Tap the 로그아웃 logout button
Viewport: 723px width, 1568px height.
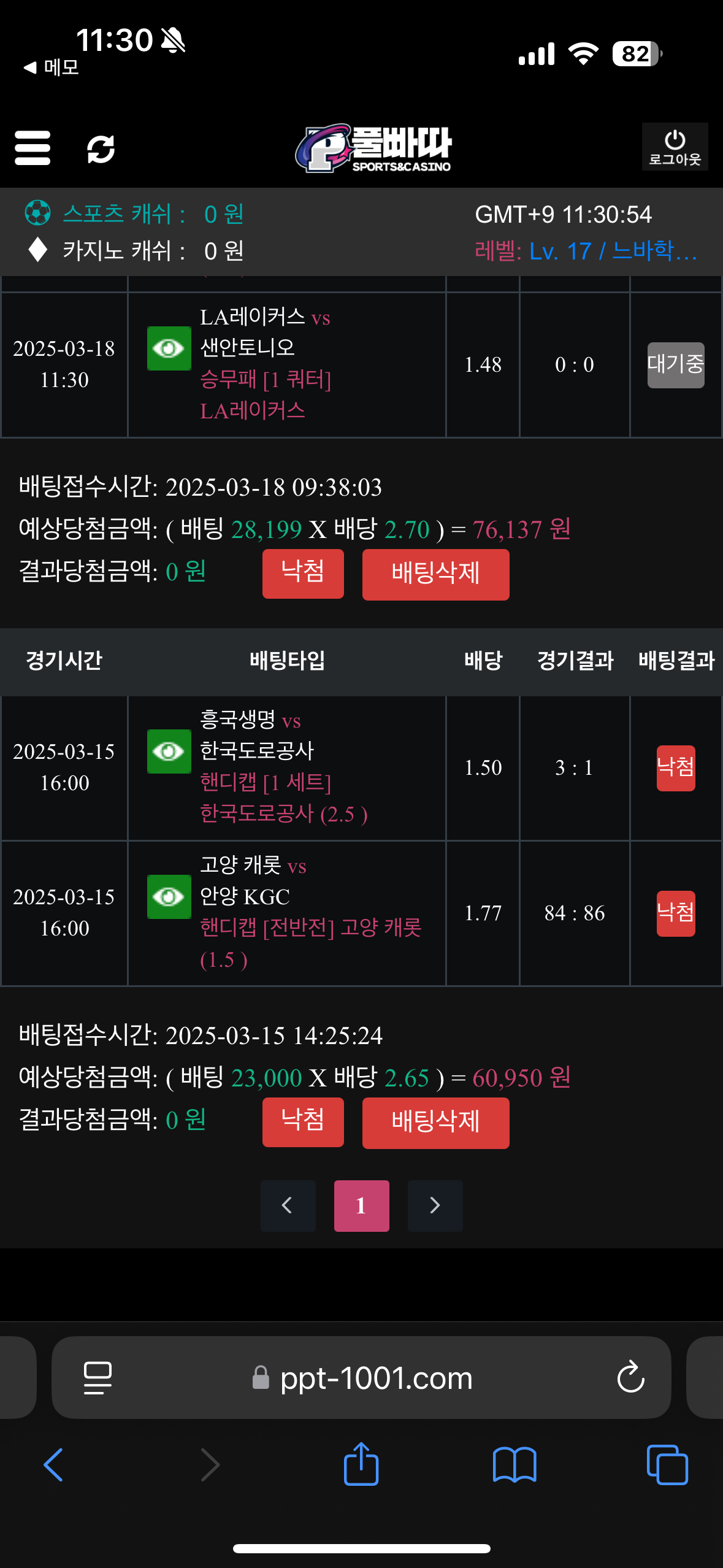tap(675, 147)
